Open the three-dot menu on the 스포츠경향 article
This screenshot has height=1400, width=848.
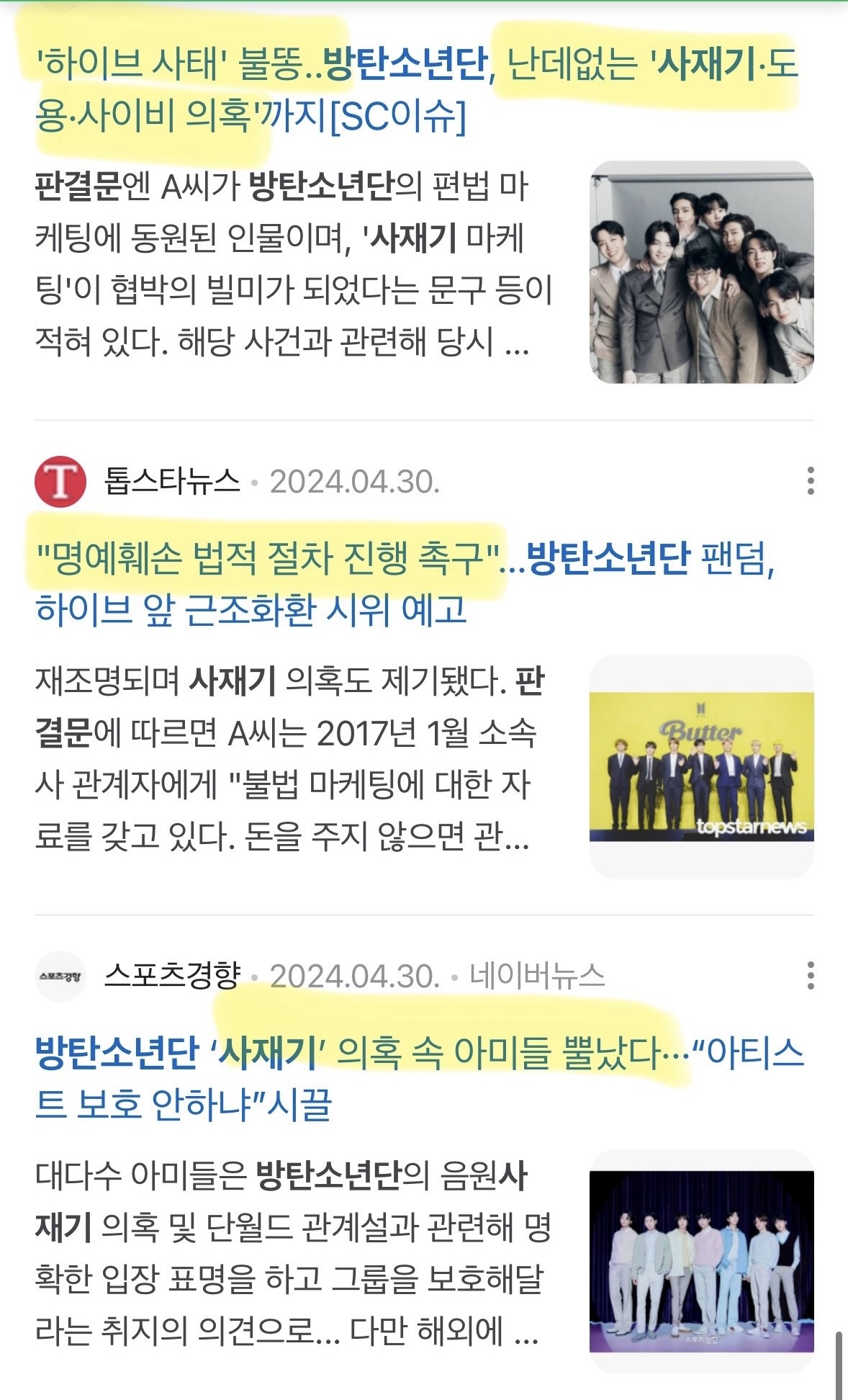coord(812,977)
